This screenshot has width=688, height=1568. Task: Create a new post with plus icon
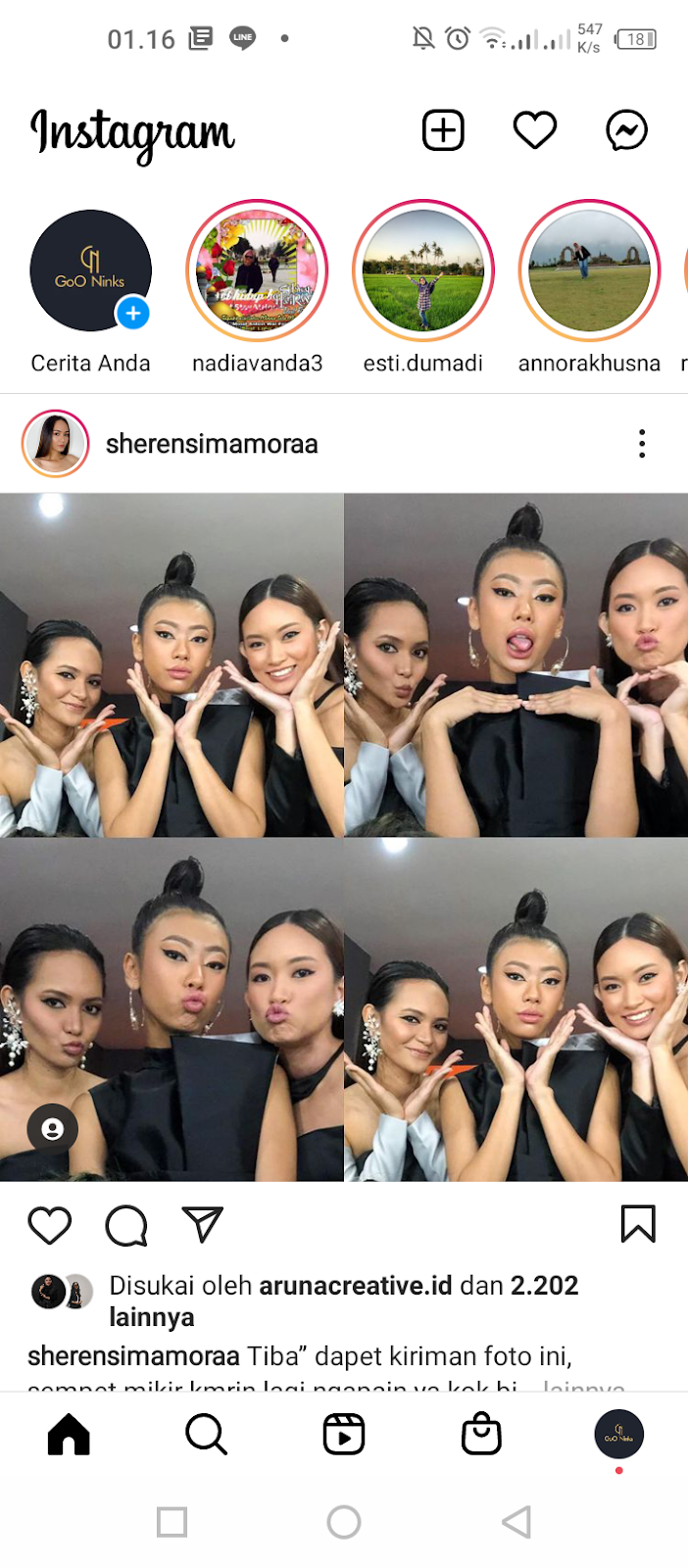pyautogui.click(x=443, y=130)
